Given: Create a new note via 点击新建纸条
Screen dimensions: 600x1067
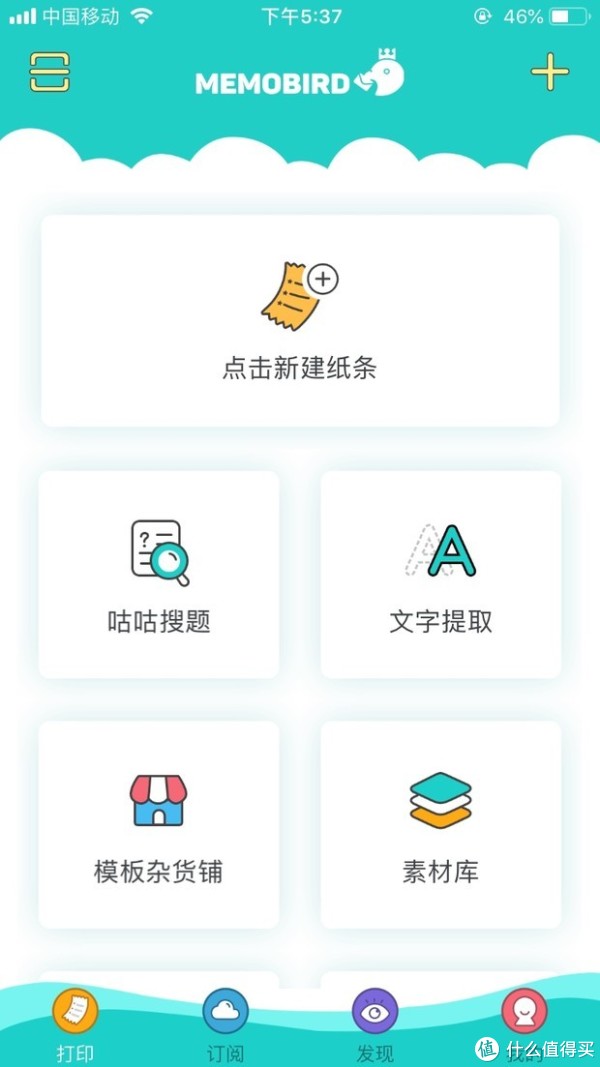Looking at the screenshot, I should (300, 321).
